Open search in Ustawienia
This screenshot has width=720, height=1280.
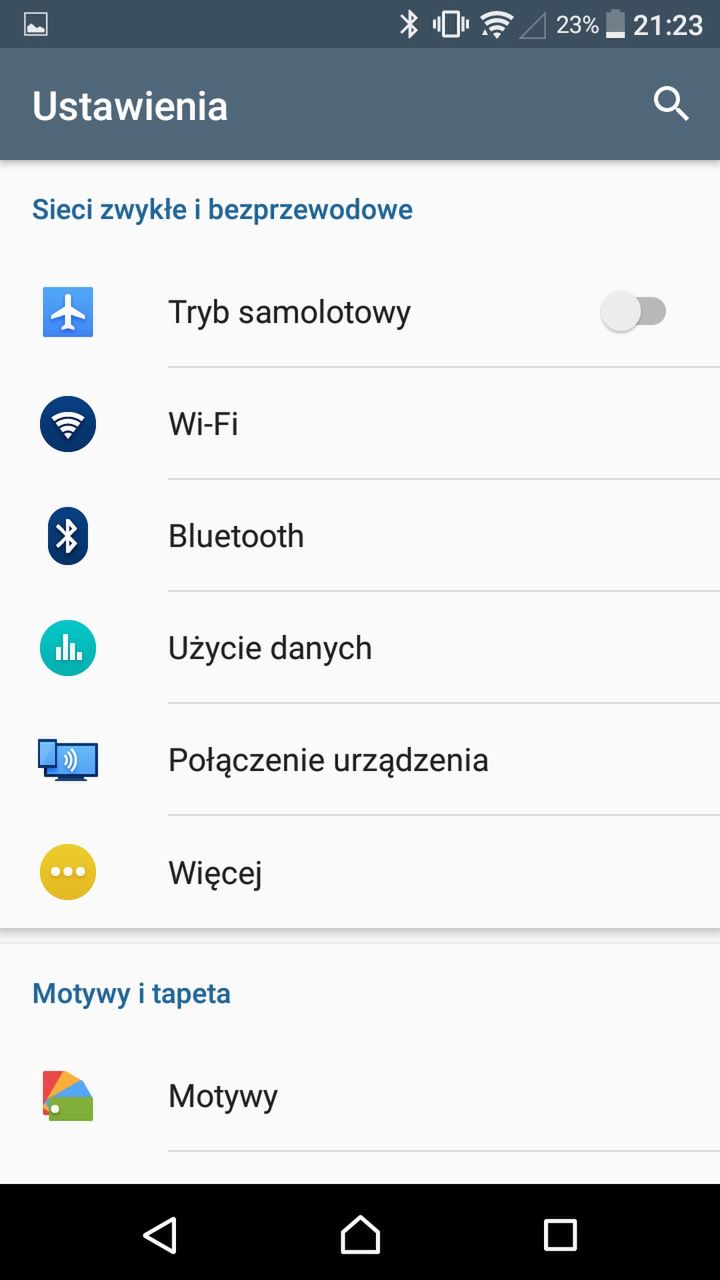coord(671,104)
